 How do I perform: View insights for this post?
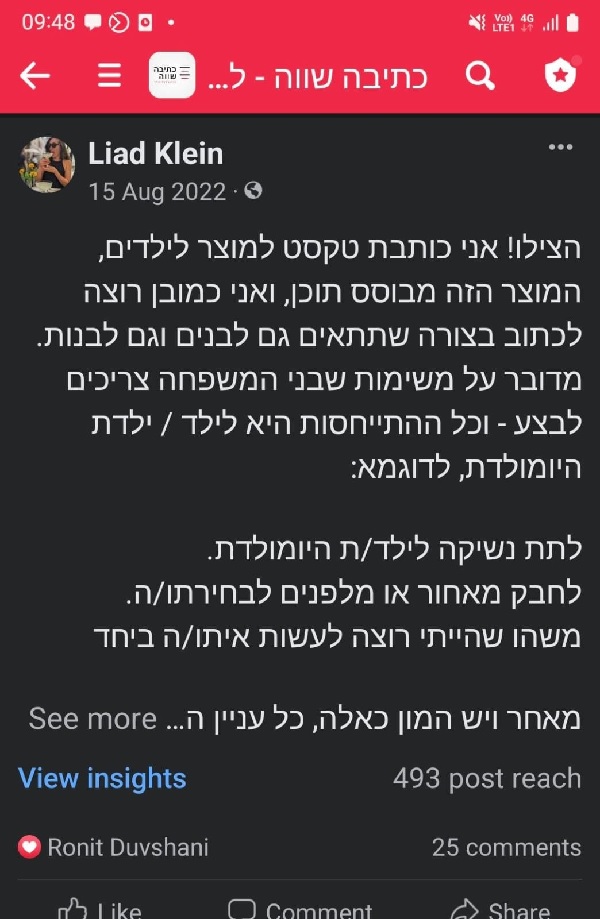click(102, 778)
